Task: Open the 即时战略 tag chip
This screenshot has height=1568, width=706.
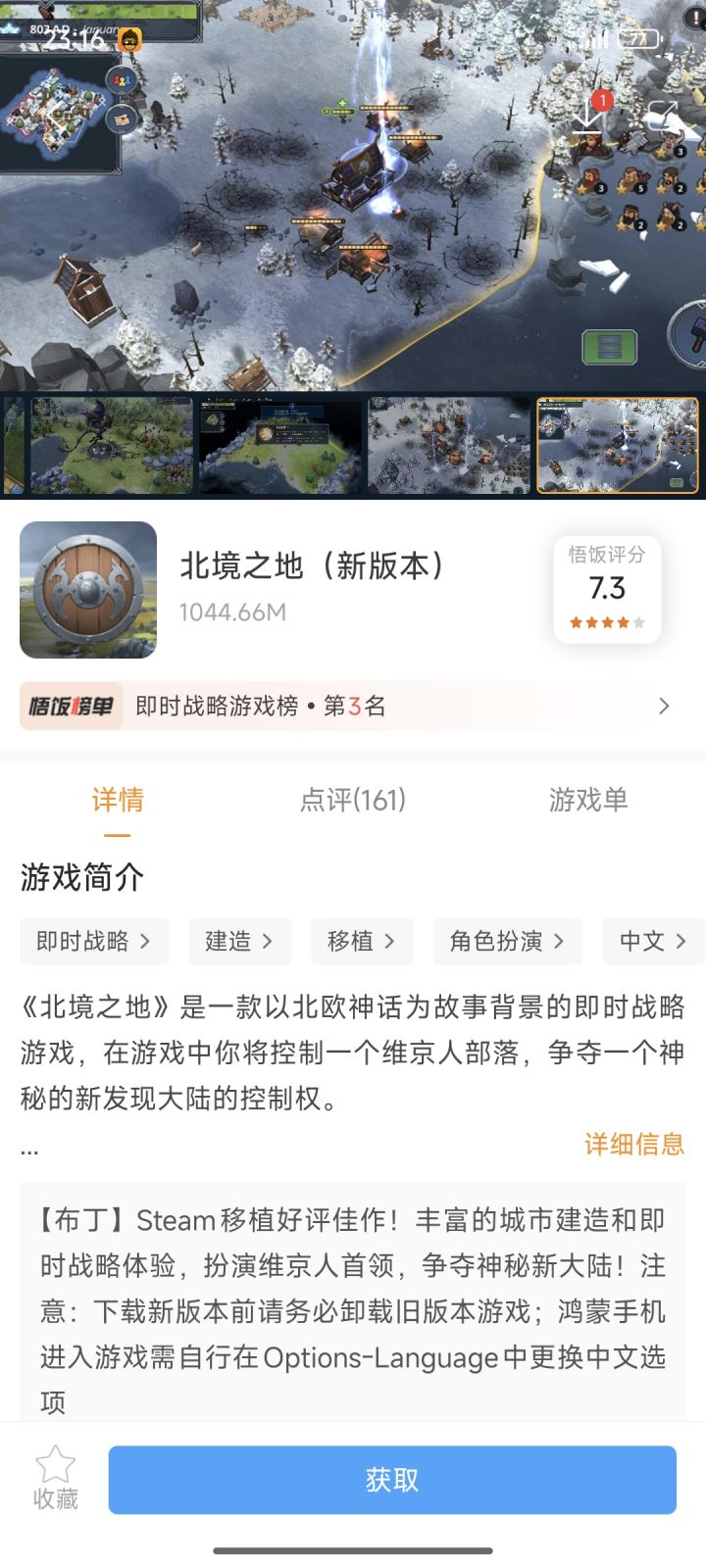Action: click(94, 941)
